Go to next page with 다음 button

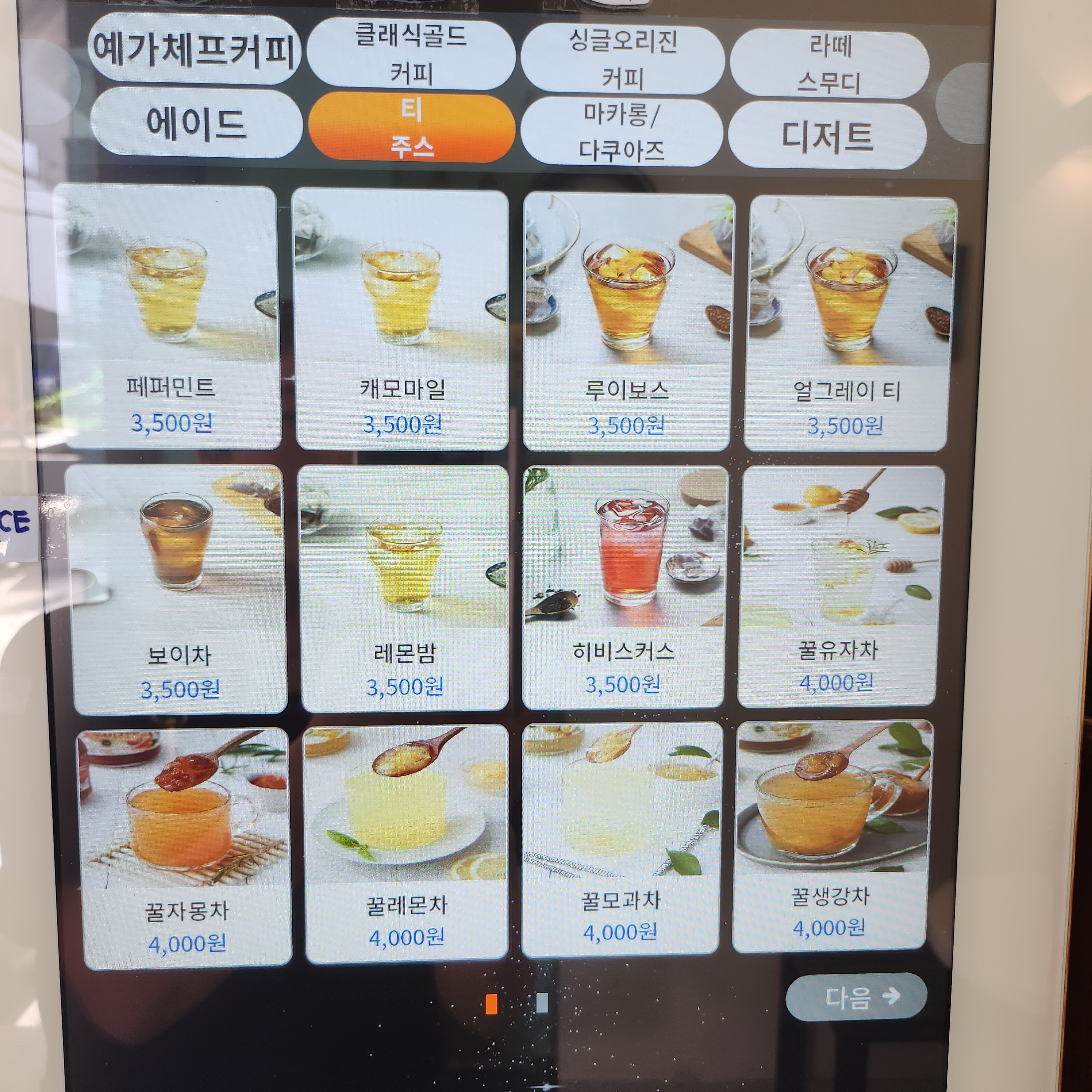tap(856, 997)
